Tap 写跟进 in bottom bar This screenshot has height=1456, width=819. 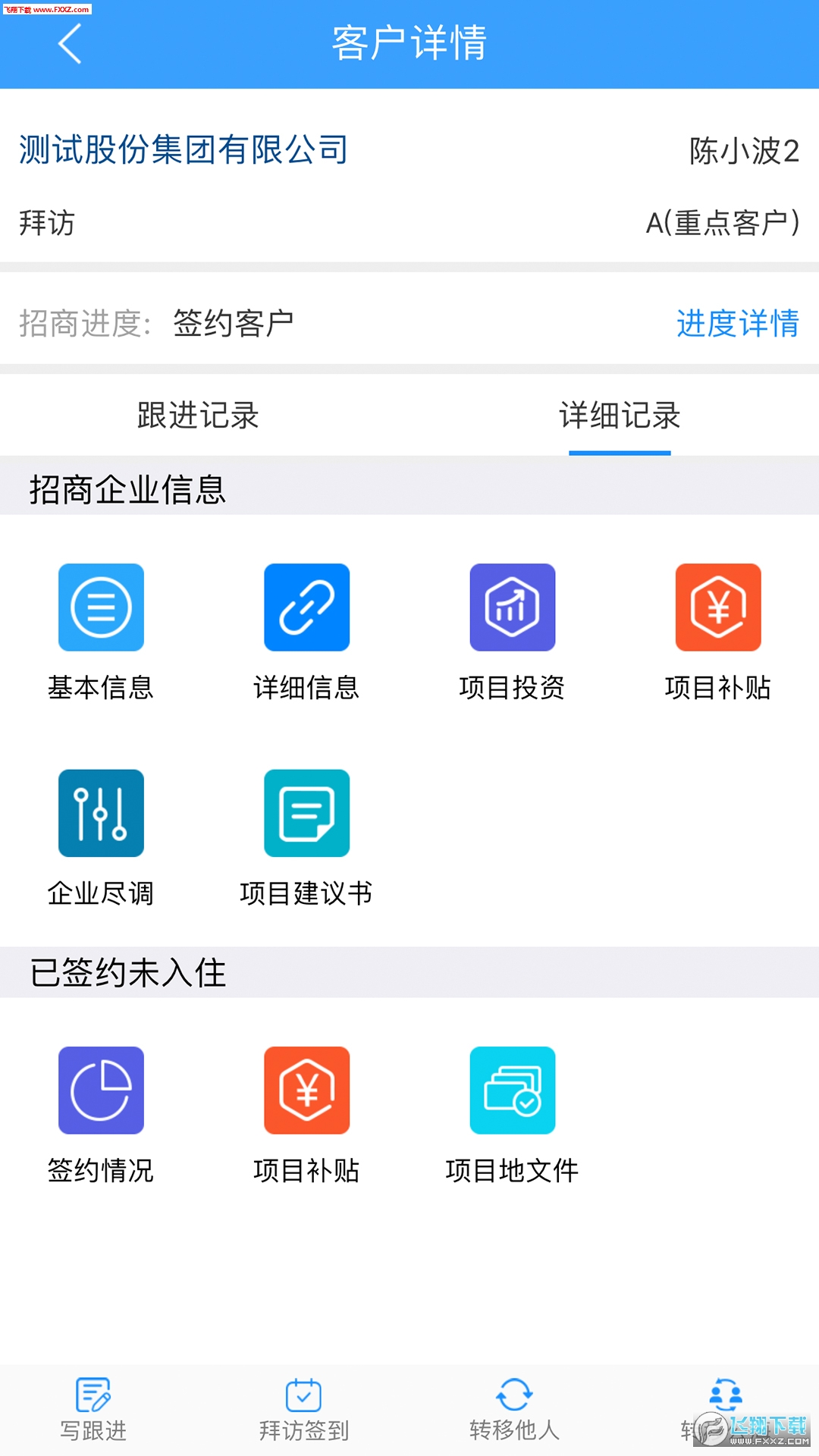click(x=93, y=1410)
